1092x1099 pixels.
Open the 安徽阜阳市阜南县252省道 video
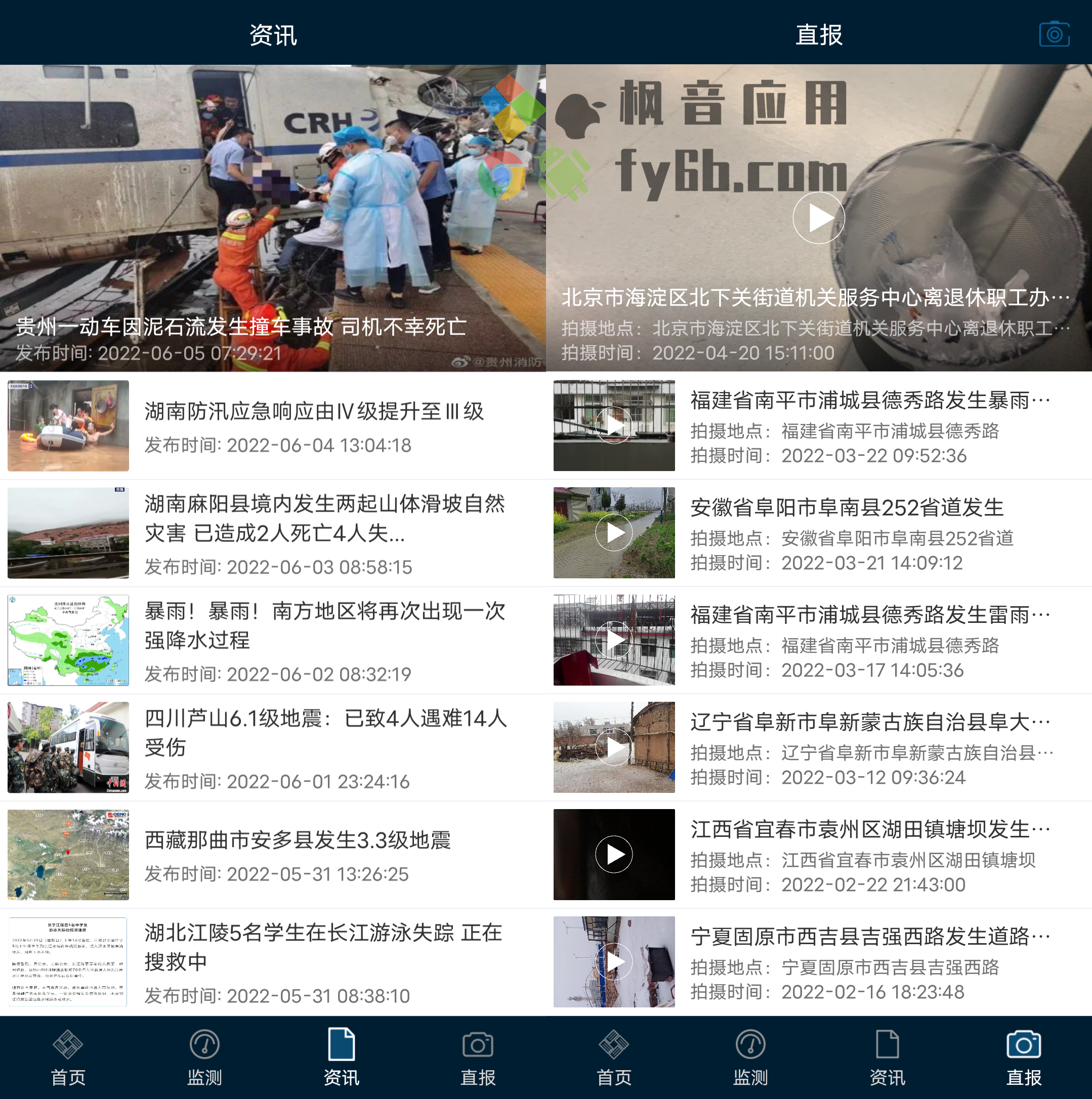coord(614,532)
